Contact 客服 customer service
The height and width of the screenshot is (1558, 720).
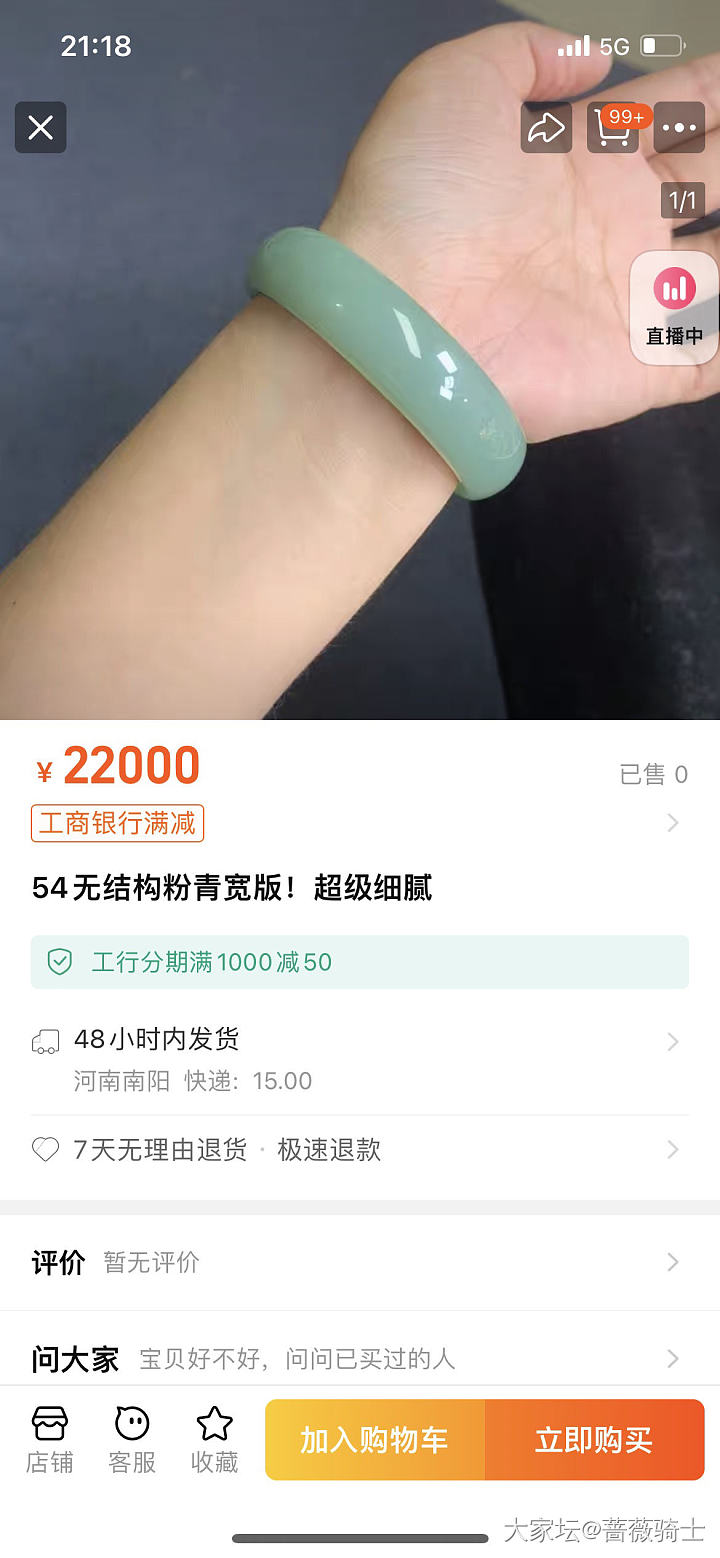pyautogui.click(x=132, y=1440)
